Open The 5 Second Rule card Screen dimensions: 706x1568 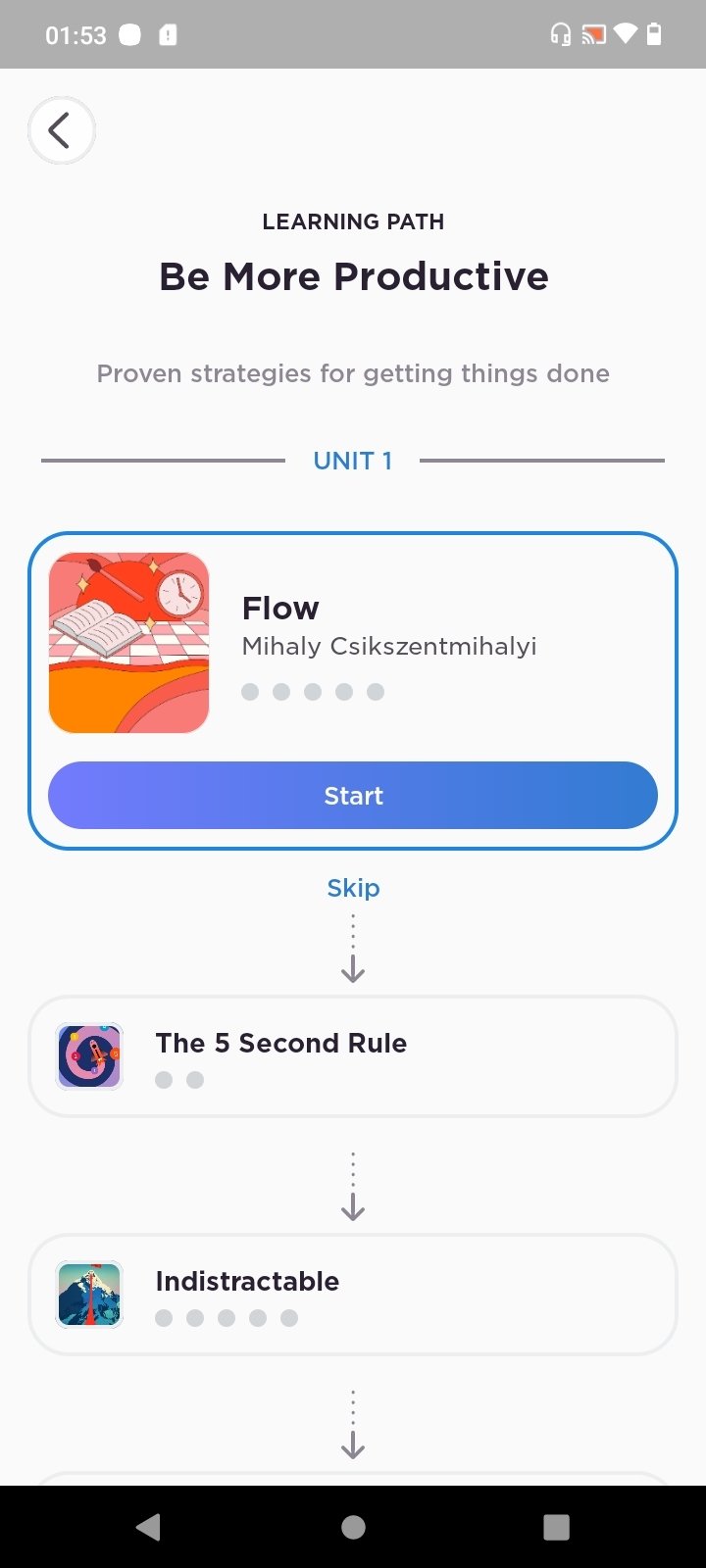click(353, 1056)
